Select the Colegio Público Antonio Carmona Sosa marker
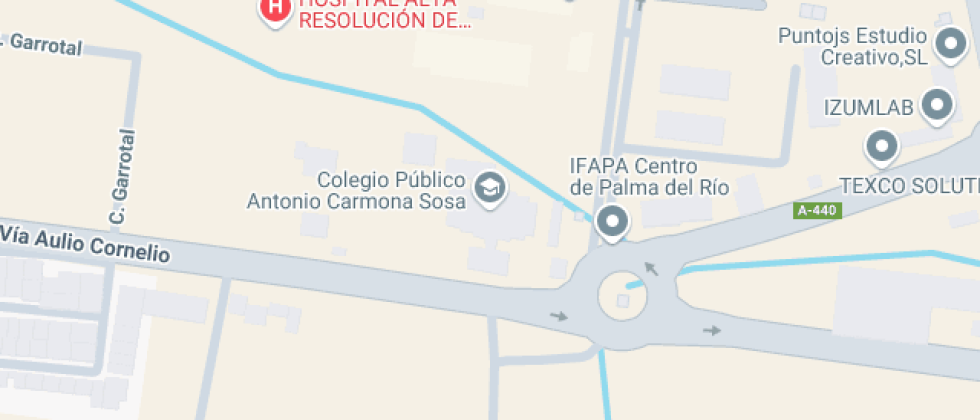 pyautogui.click(x=489, y=187)
